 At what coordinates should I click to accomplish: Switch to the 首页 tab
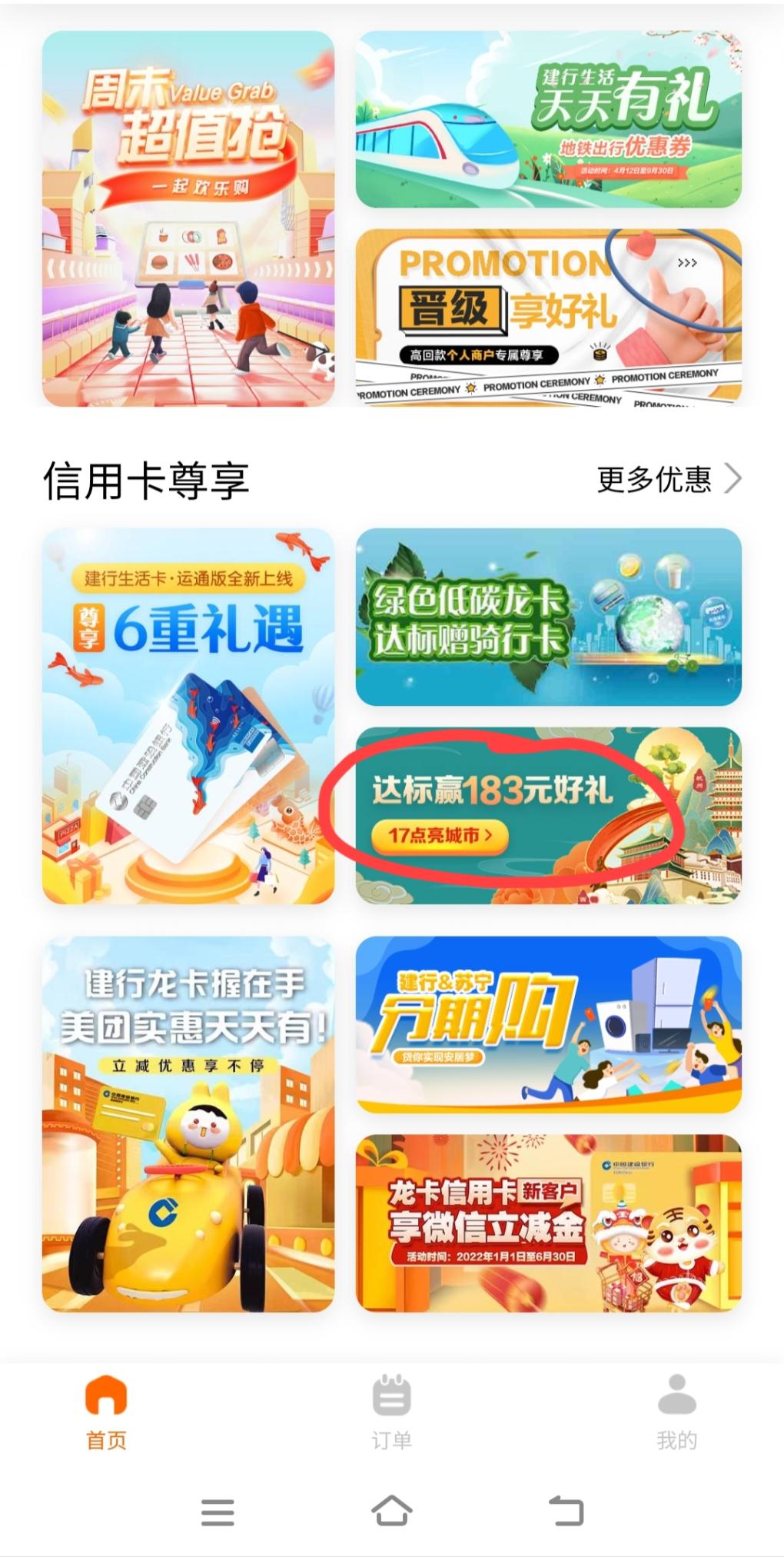tap(106, 1413)
